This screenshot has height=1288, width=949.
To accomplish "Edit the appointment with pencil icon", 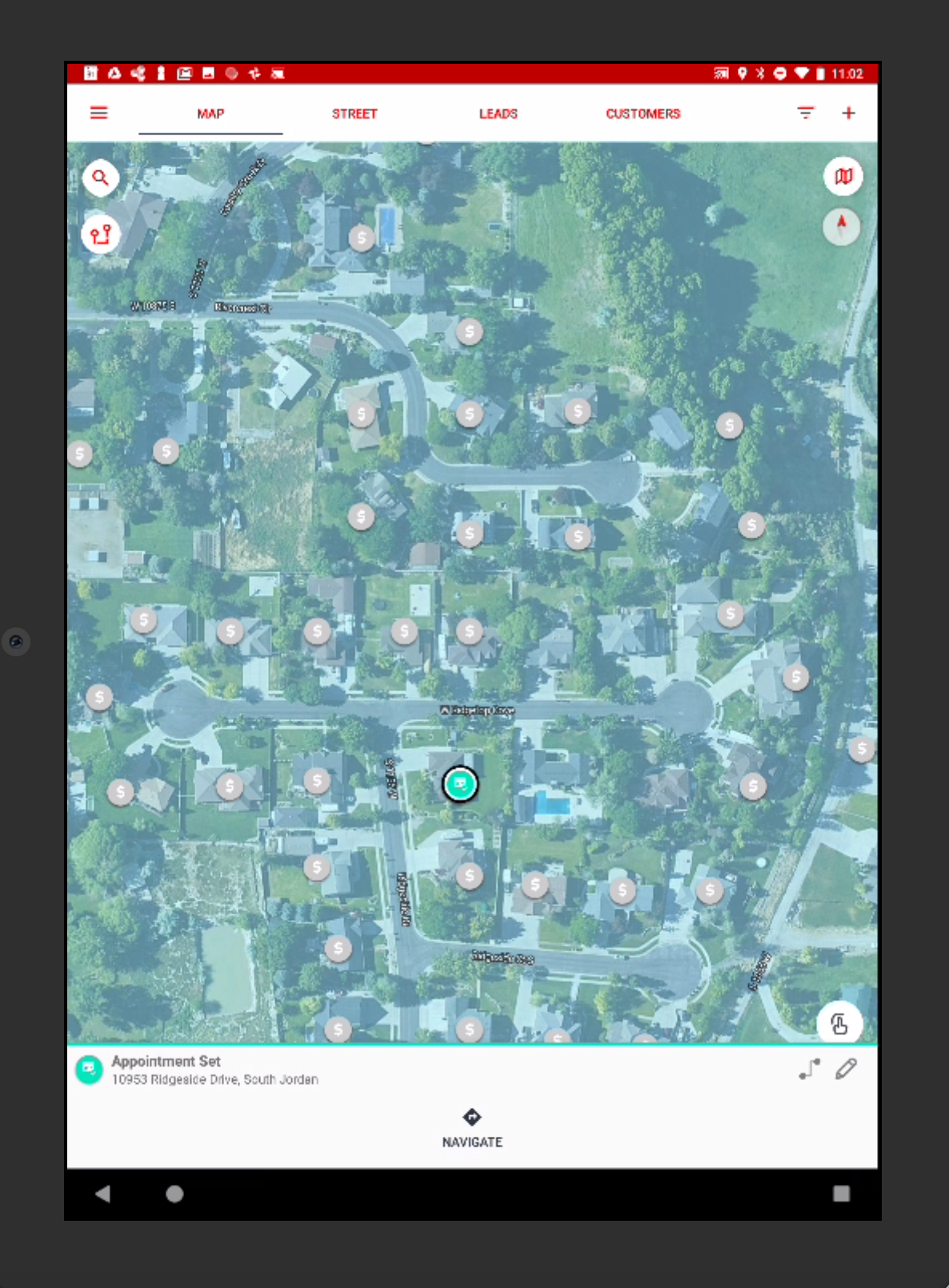I will click(846, 1069).
